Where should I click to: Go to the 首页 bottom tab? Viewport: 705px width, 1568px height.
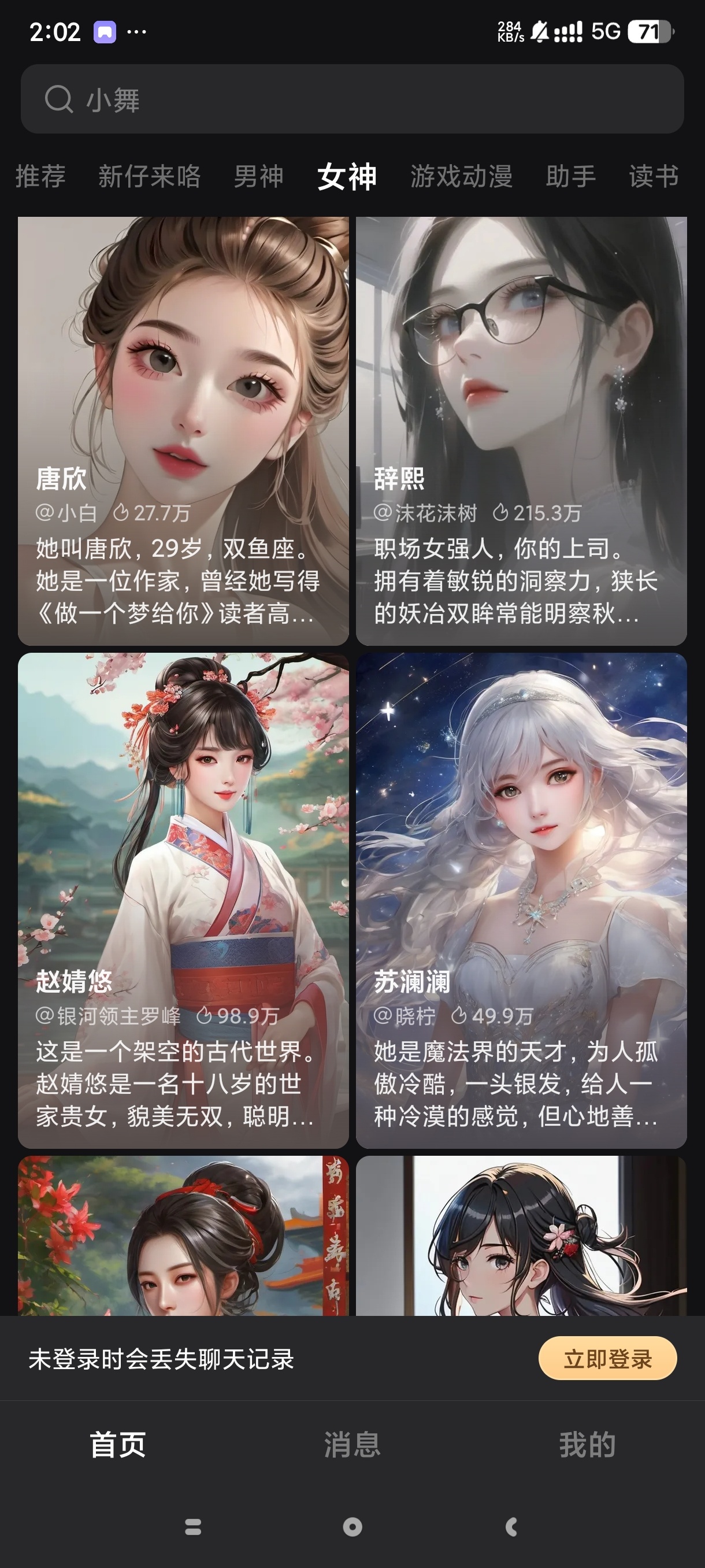[118, 1445]
